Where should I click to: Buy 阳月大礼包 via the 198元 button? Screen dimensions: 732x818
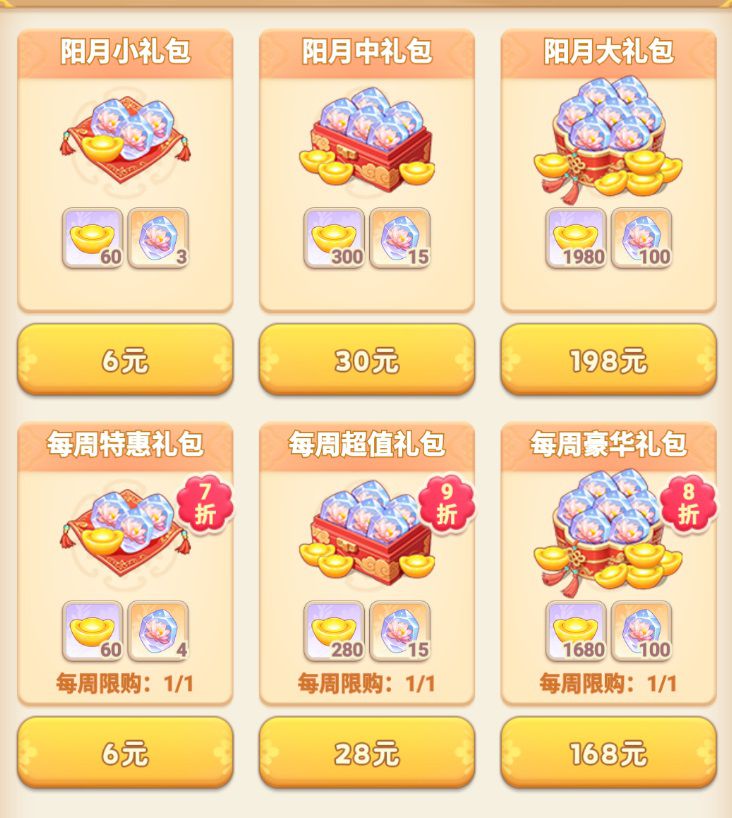coord(608,356)
